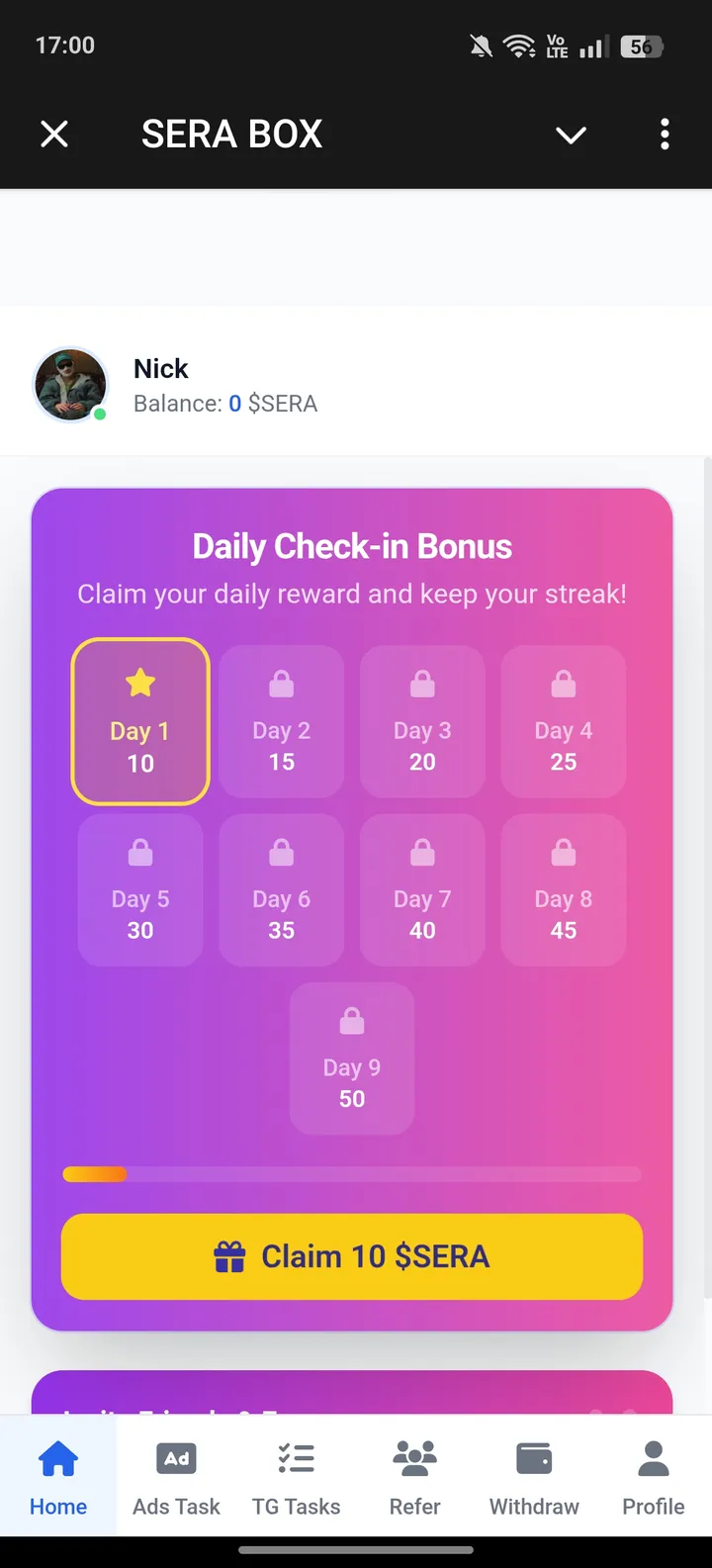Open the three-dot overflow menu
The image size is (712, 1568).
tap(665, 134)
